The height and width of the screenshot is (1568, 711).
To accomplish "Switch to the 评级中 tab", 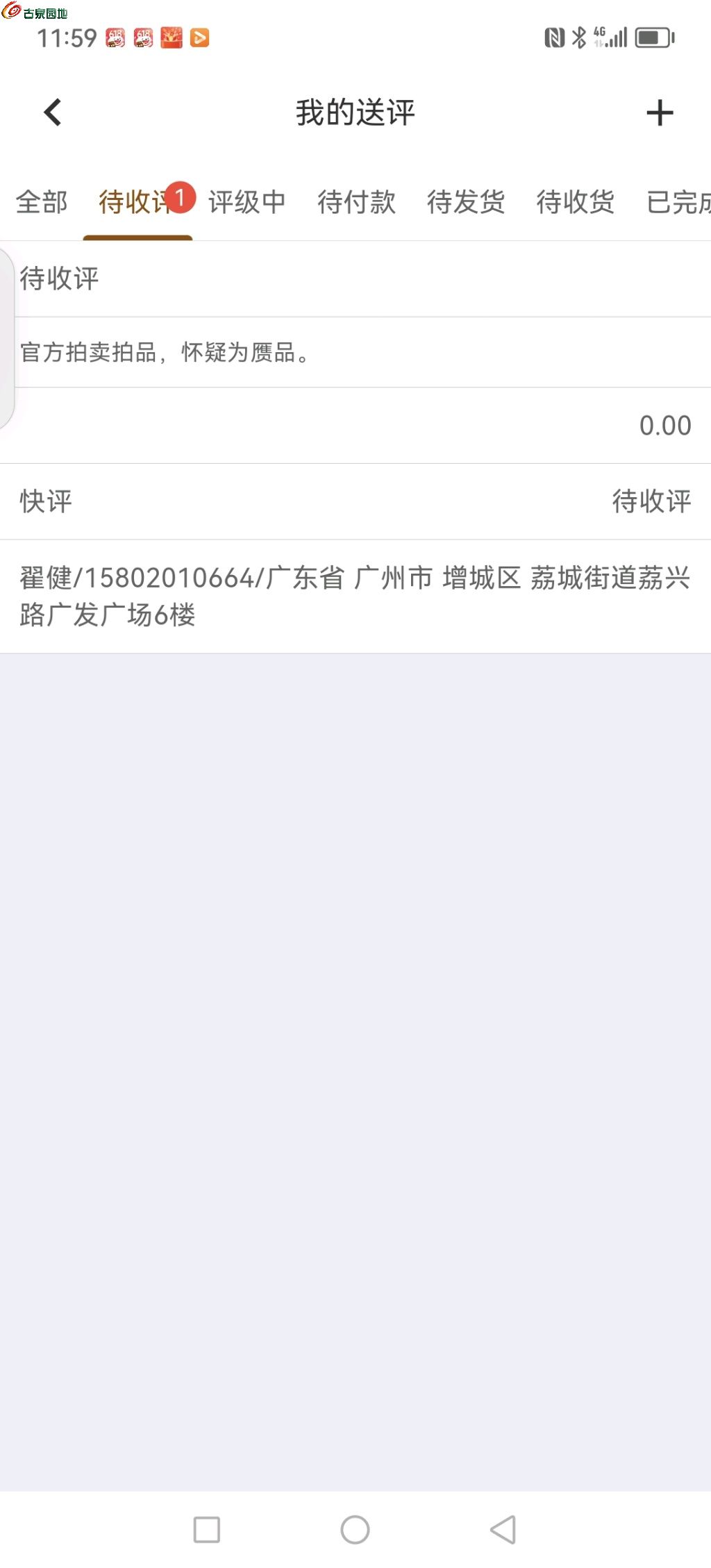I will coord(246,202).
